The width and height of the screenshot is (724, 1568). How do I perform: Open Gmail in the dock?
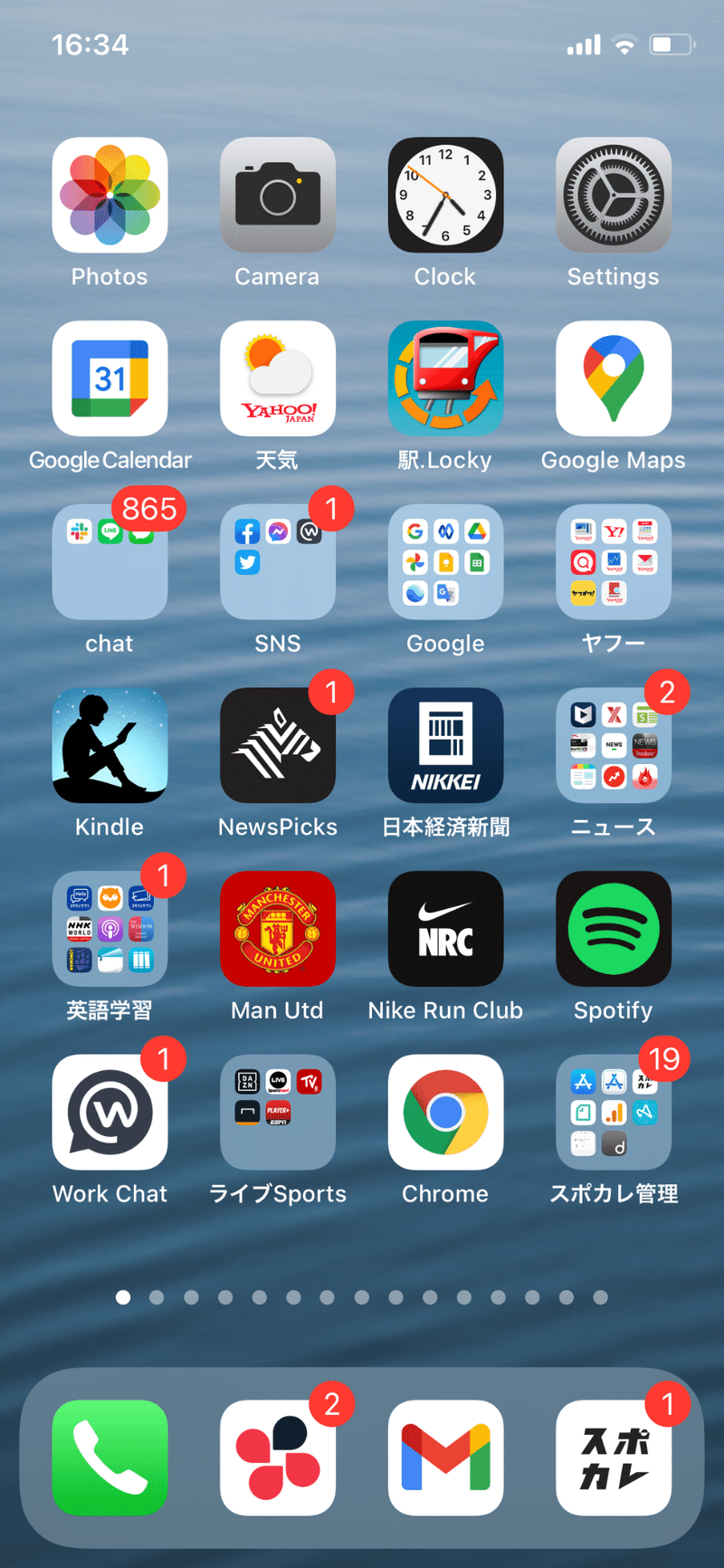[445, 1458]
